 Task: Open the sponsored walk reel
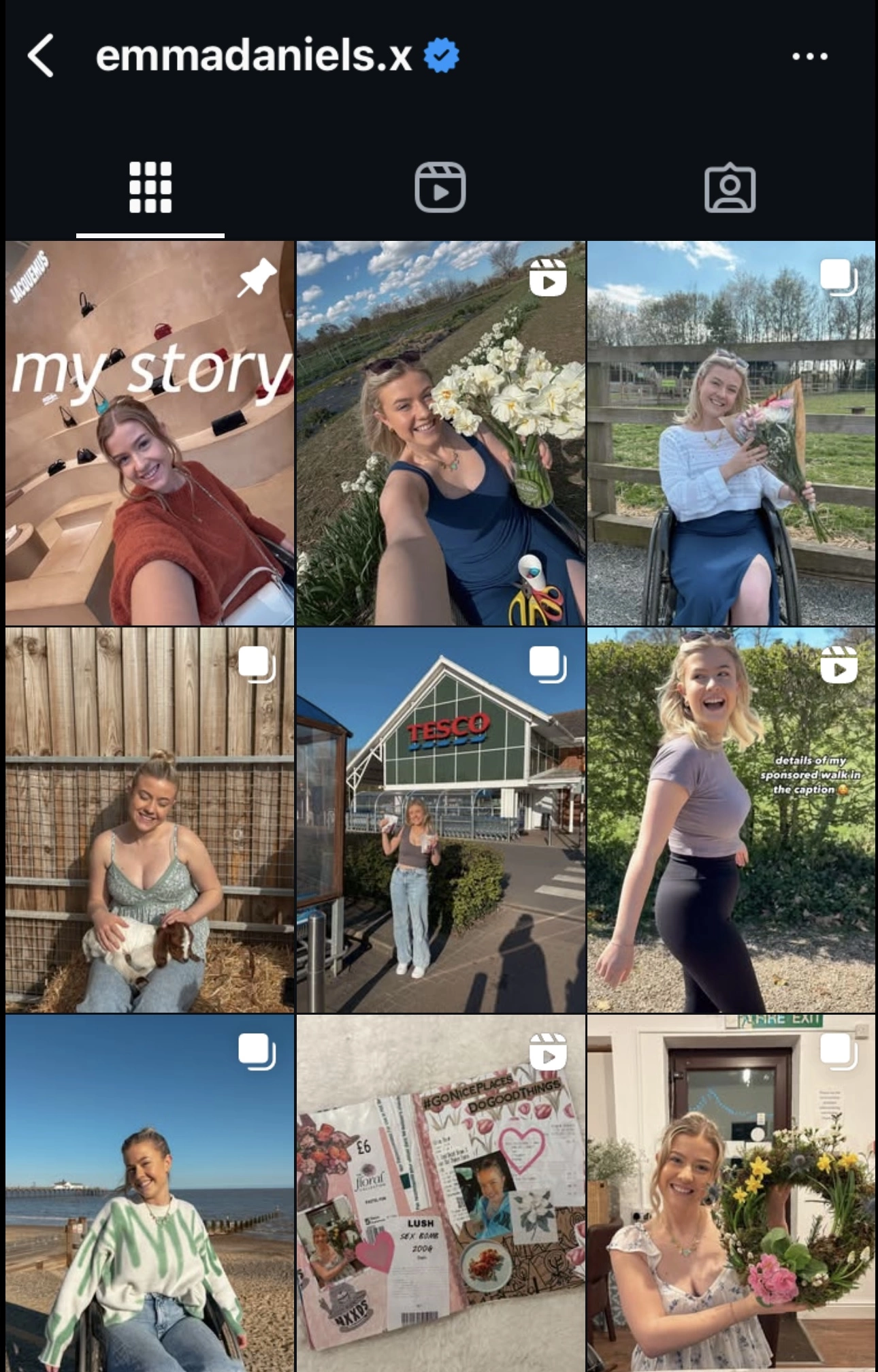[731, 820]
